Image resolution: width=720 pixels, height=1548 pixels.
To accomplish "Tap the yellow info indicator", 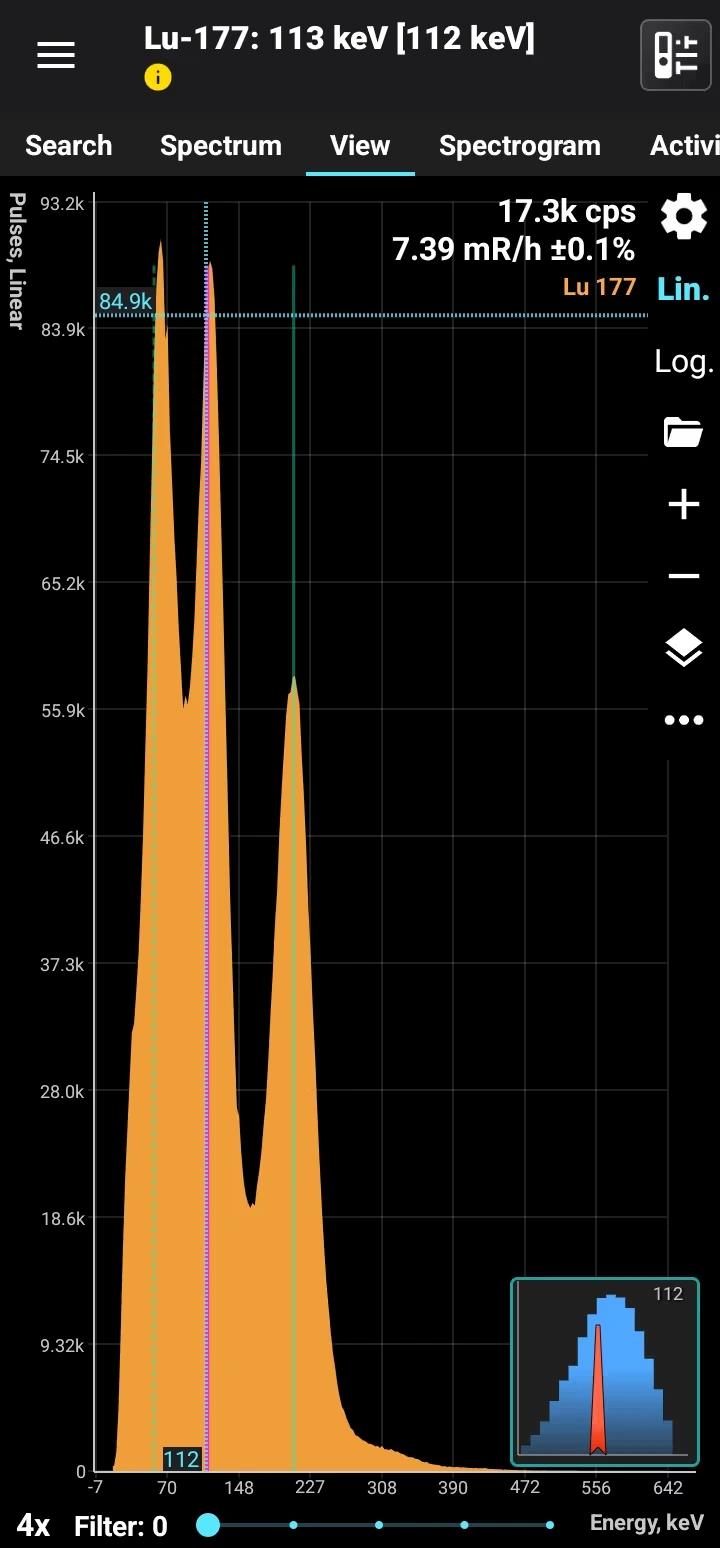I will coord(158,77).
